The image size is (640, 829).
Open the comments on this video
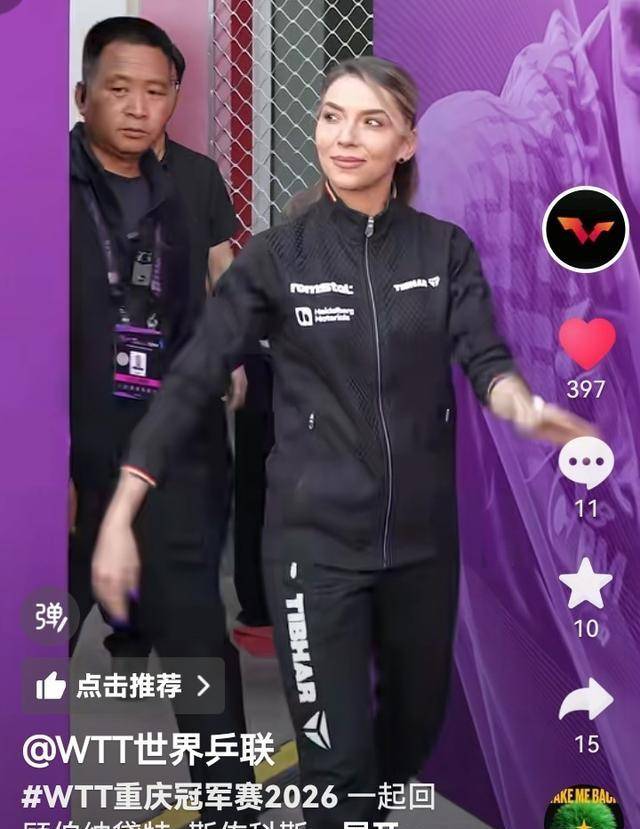[x=586, y=463]
